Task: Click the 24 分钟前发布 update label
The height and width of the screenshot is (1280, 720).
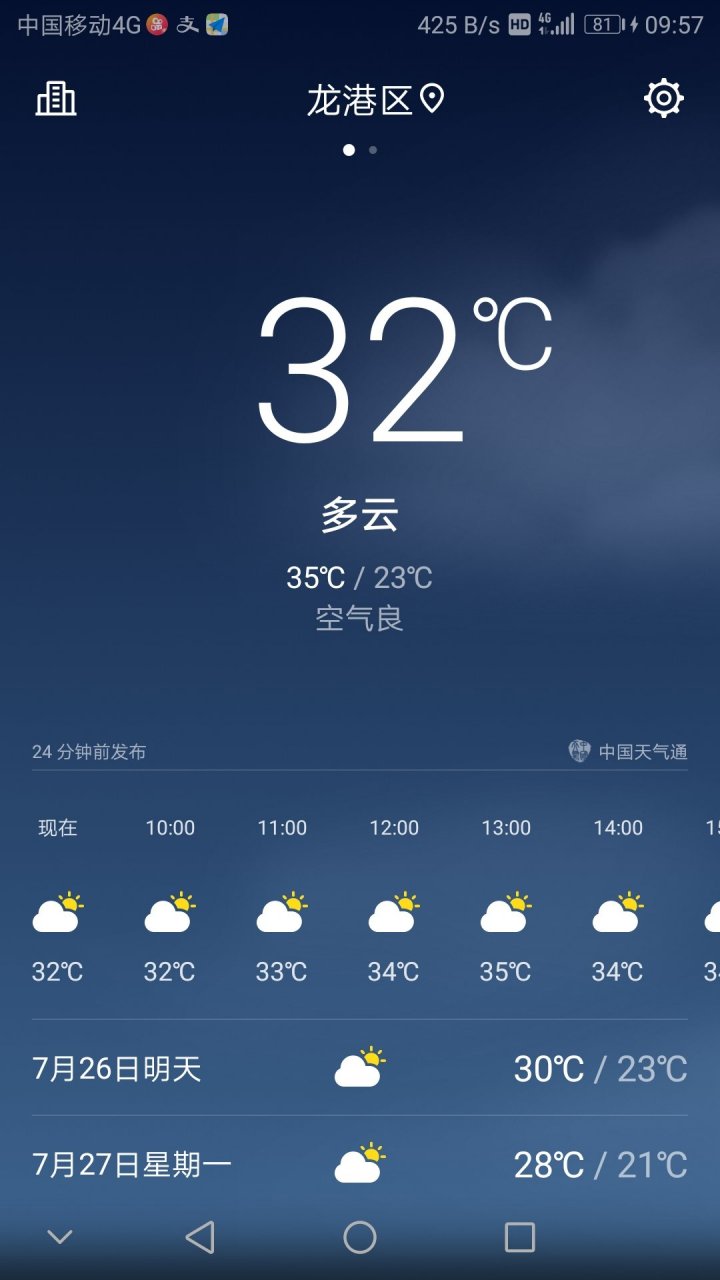Action: click(x=88, y=751)
